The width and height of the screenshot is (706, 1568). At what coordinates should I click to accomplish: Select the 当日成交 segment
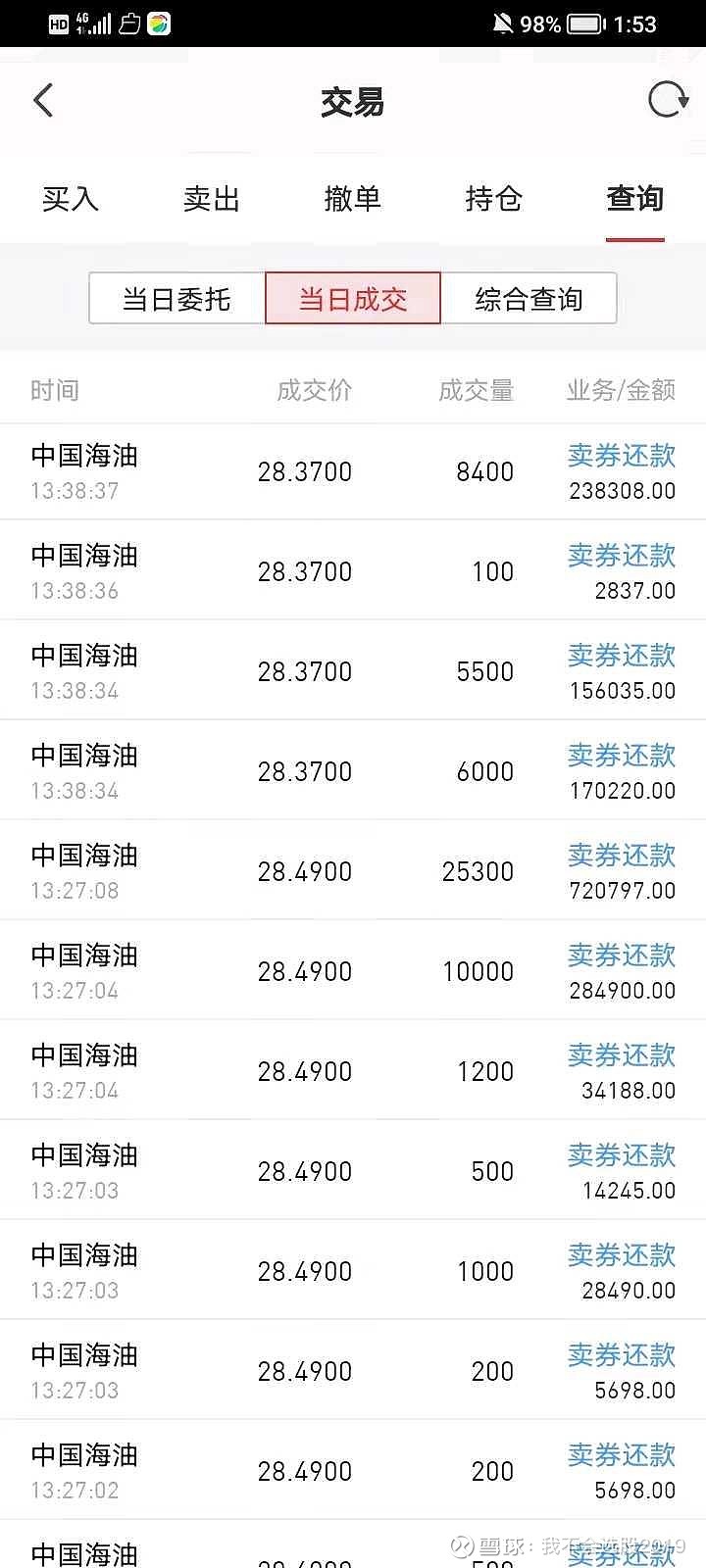[353, 298]
